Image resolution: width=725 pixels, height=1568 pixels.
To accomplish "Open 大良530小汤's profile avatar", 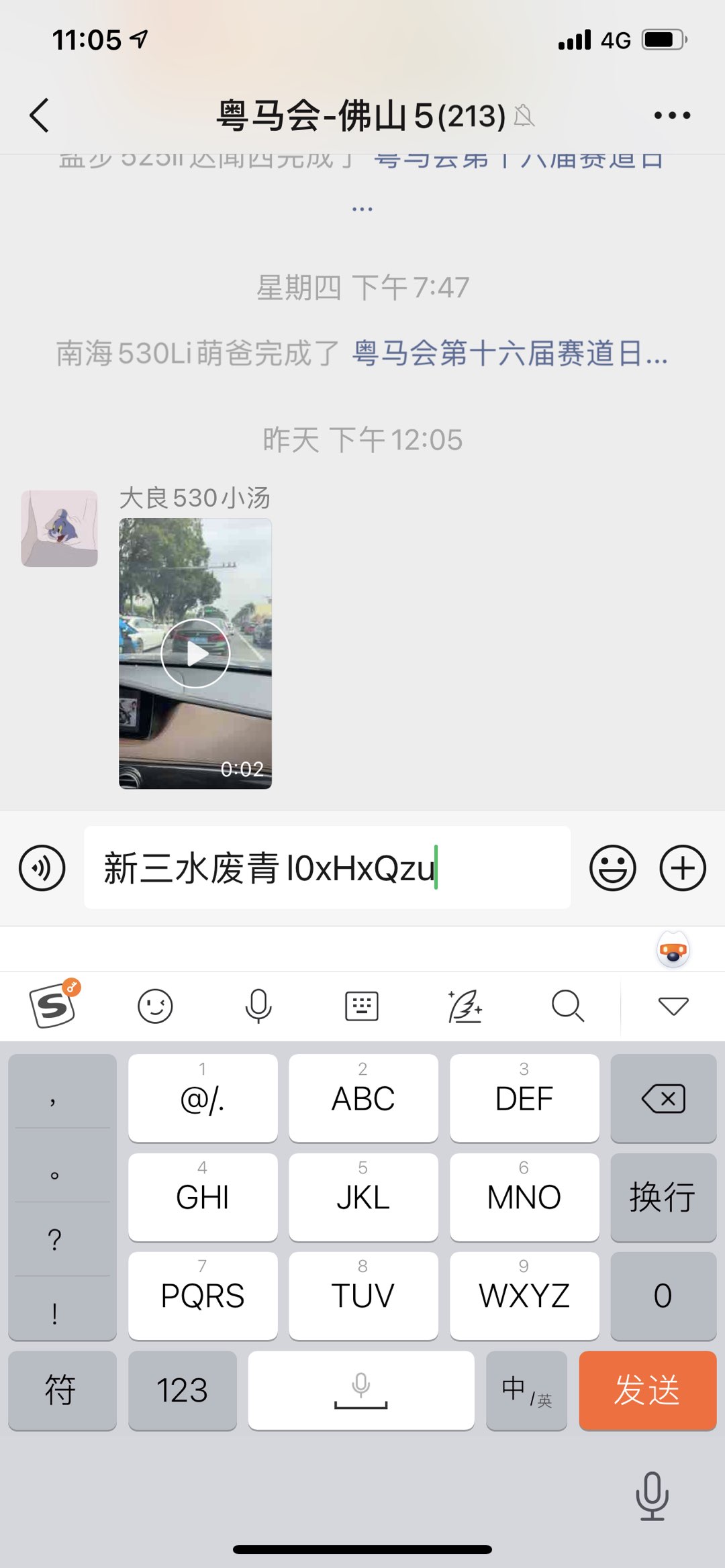I will [x=60, y=529].
